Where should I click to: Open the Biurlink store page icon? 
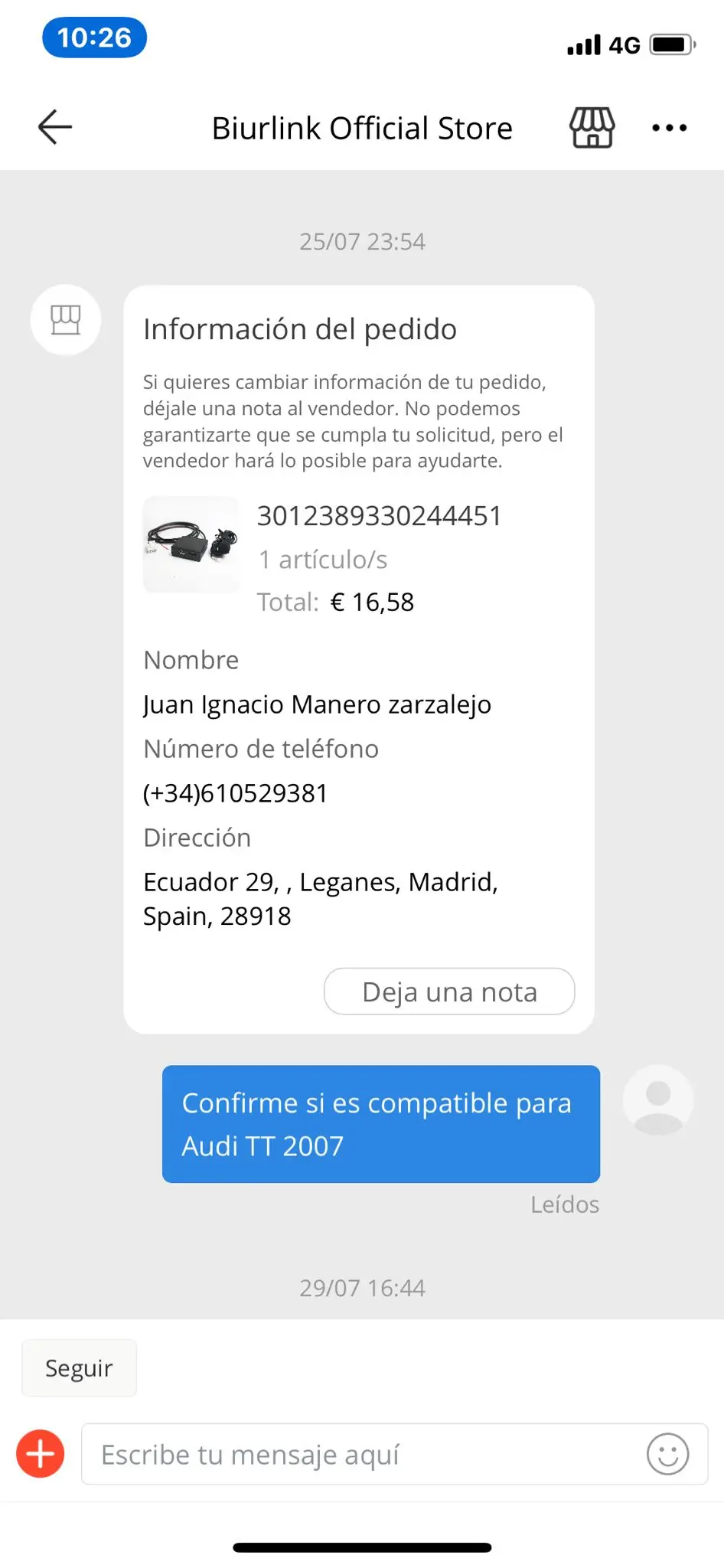(592, 127)
